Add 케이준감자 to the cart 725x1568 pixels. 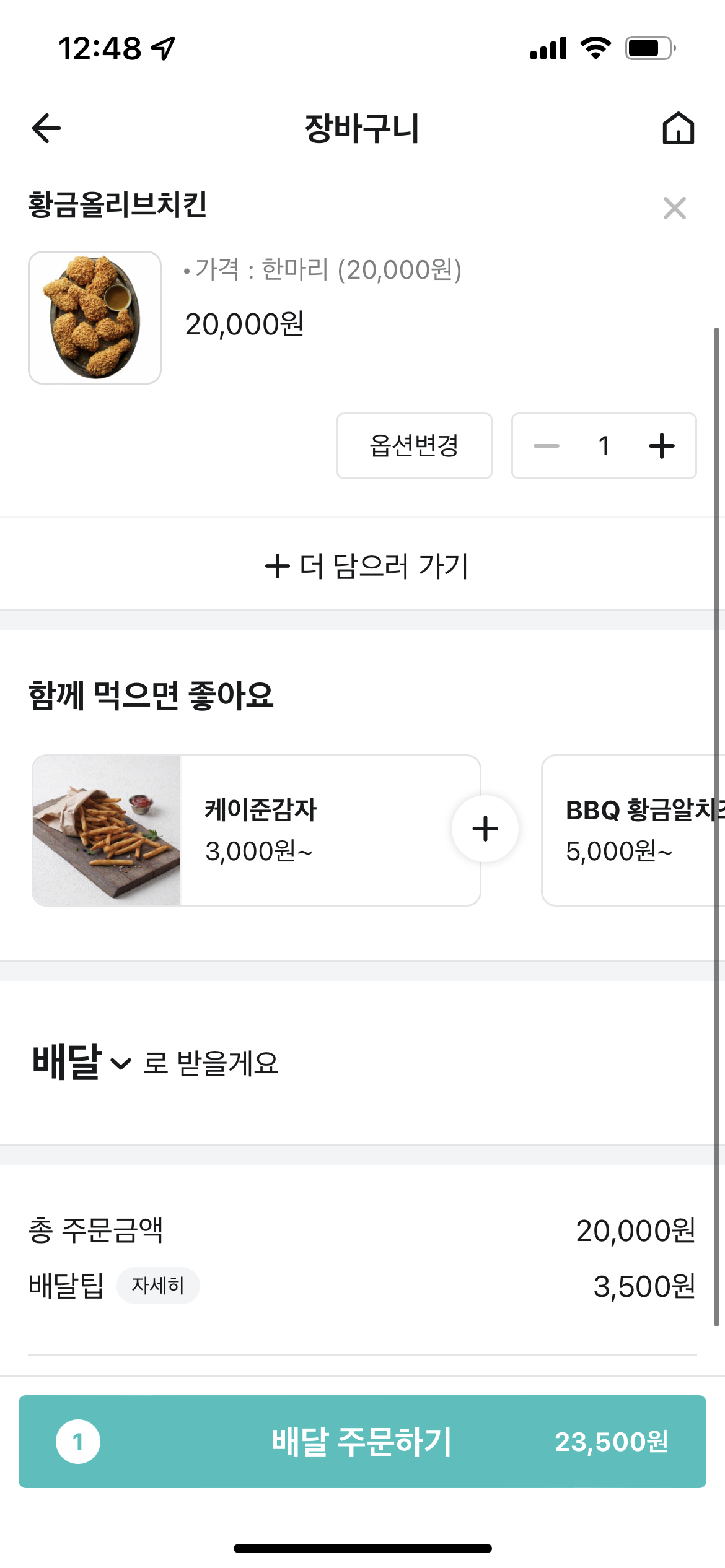click(x=485, y=829)
